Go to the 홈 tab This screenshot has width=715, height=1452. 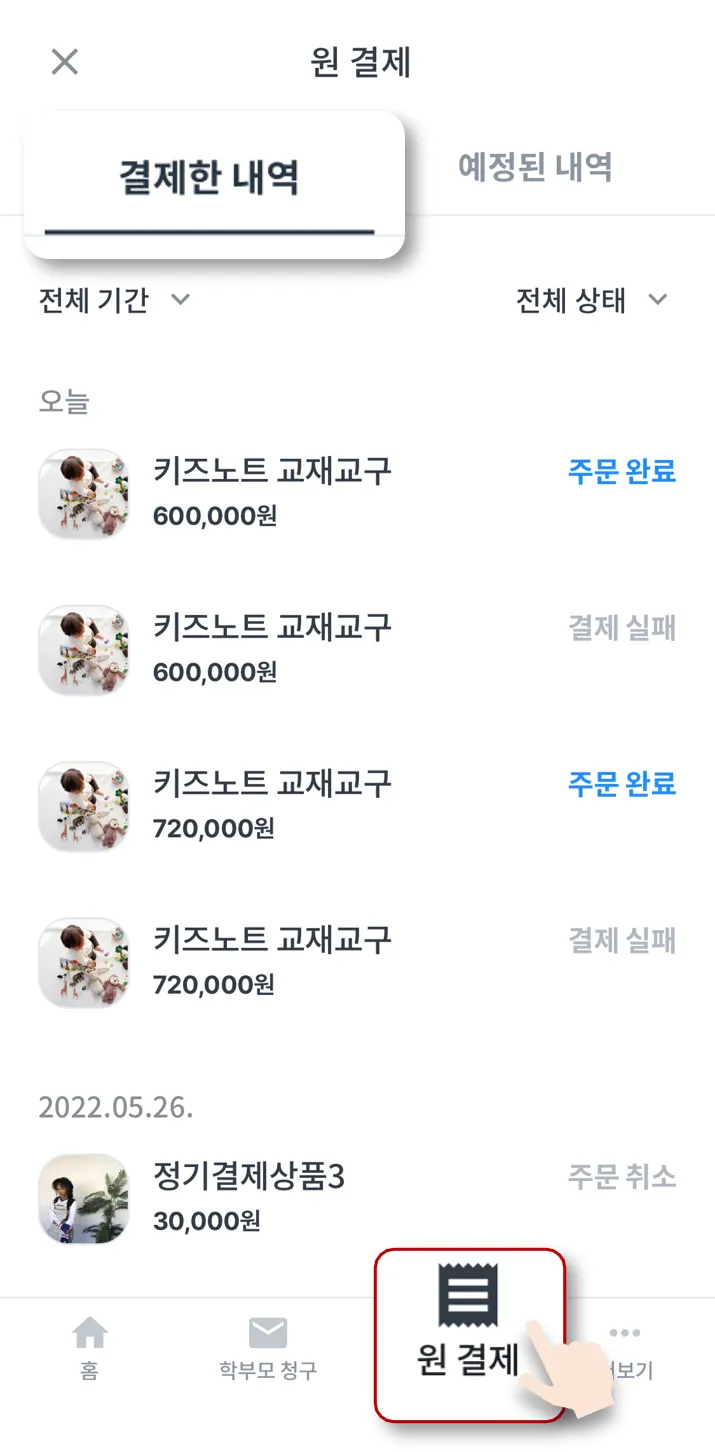90,1348
